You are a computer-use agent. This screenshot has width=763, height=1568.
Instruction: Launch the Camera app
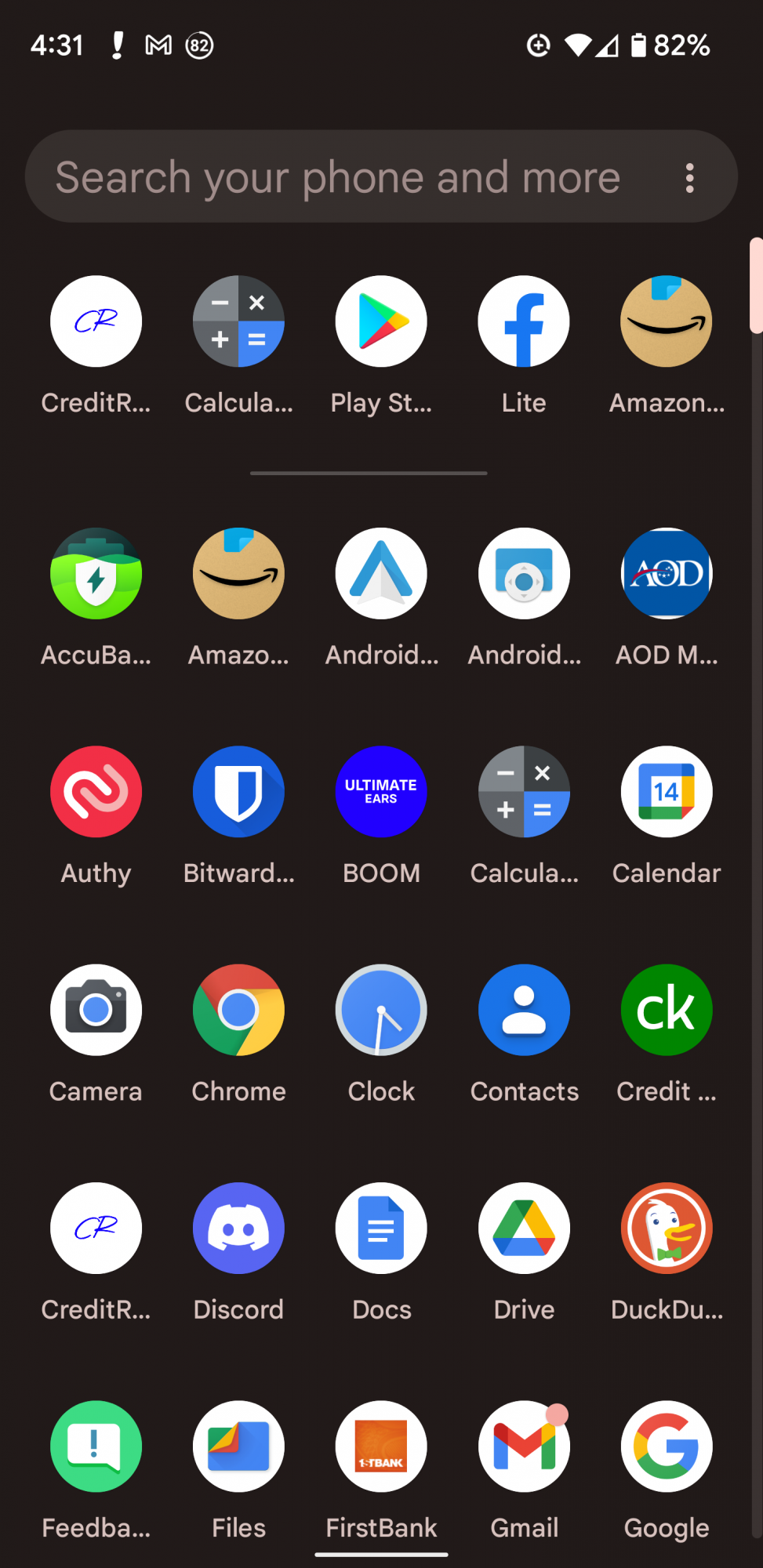pyautogui.click(x=96, y=1010)
